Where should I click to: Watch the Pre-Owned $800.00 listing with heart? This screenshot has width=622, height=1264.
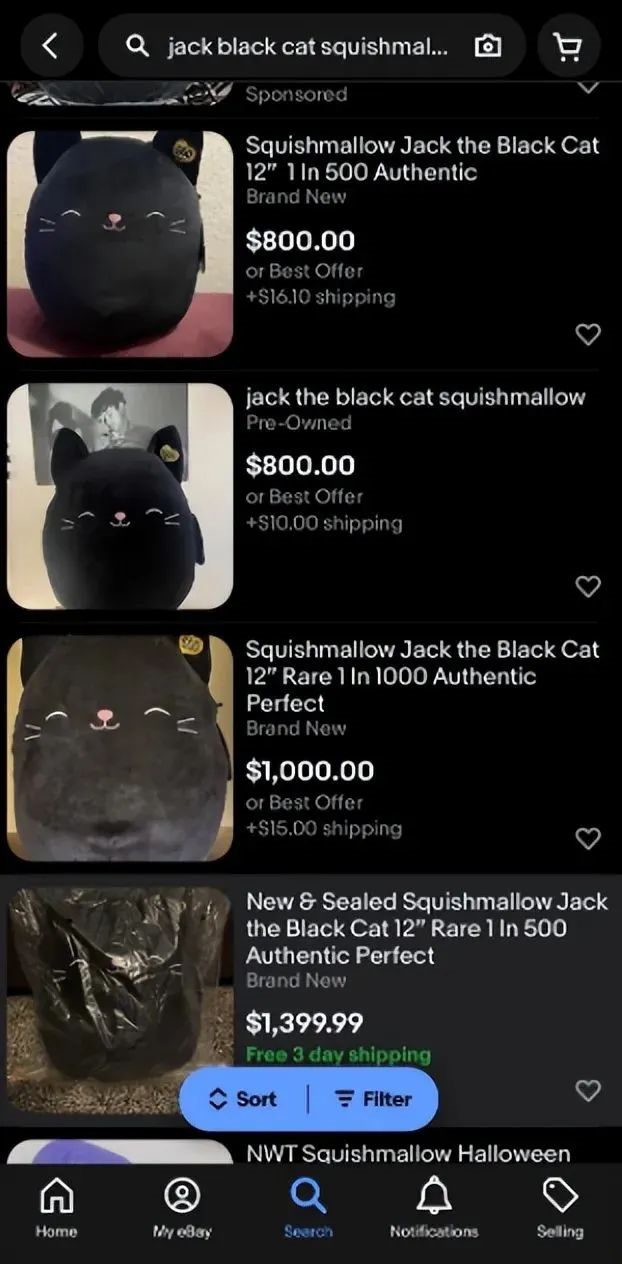(588, 586)
